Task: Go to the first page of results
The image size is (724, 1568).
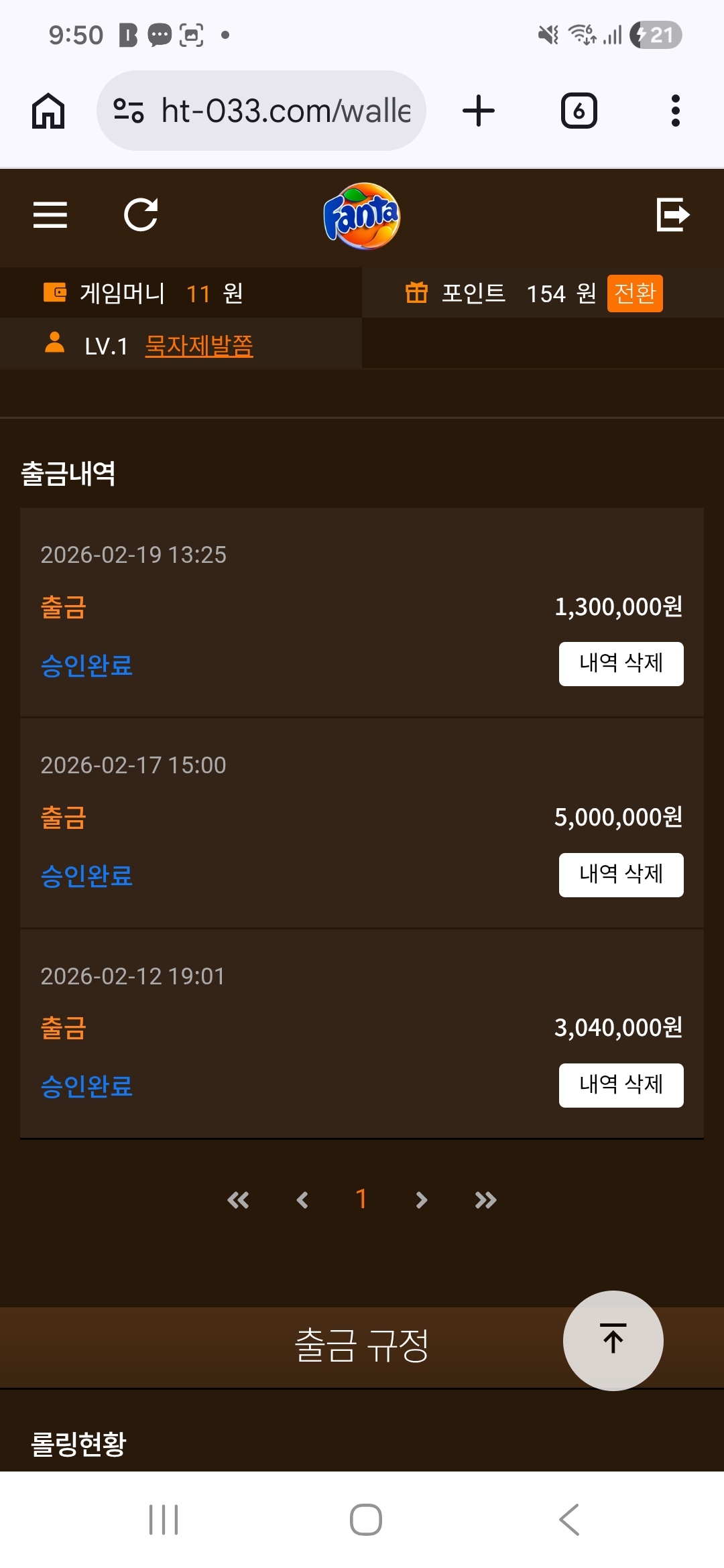Action: 238,1199
